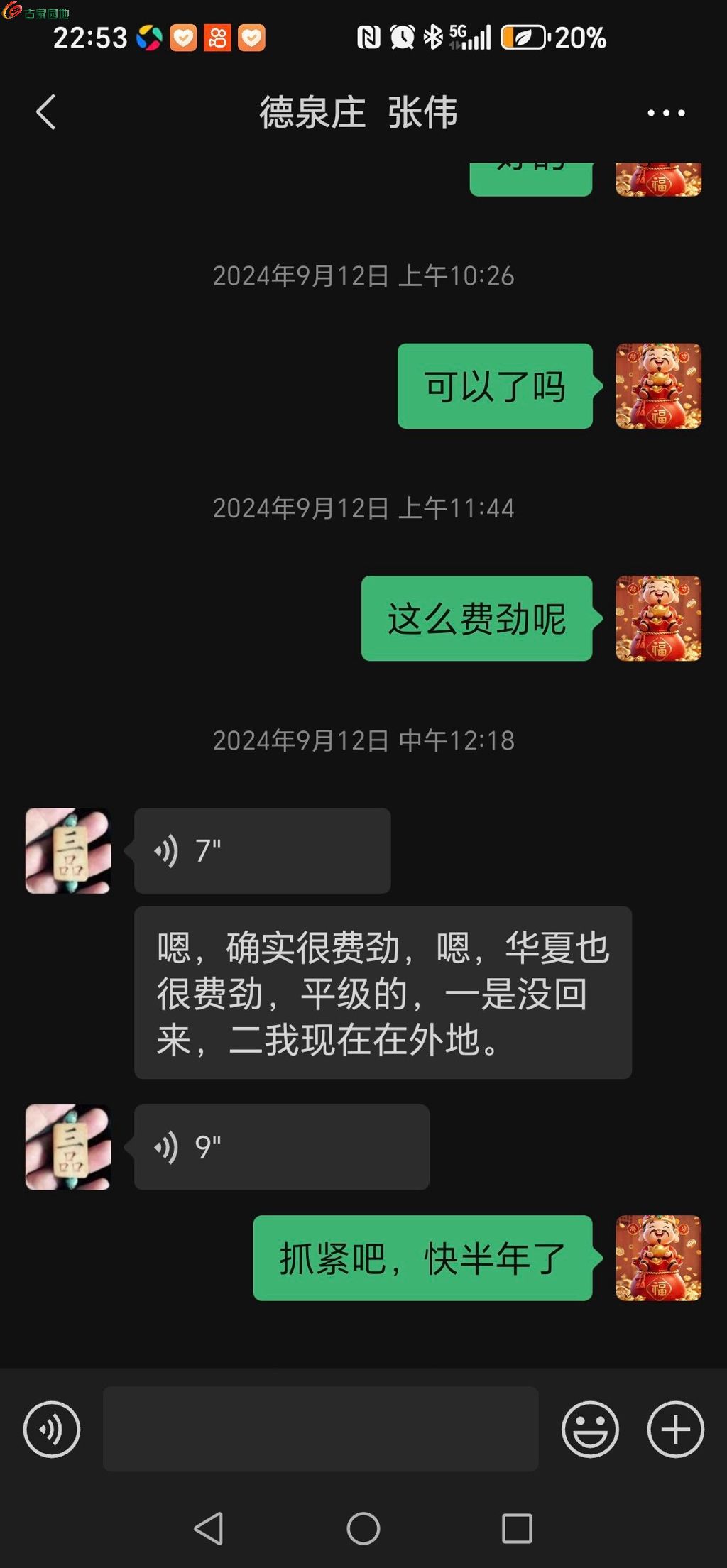This screenshot has height=1568, width=727.
Task: Open the emoji sticker panel
Action: (590, 1429)
